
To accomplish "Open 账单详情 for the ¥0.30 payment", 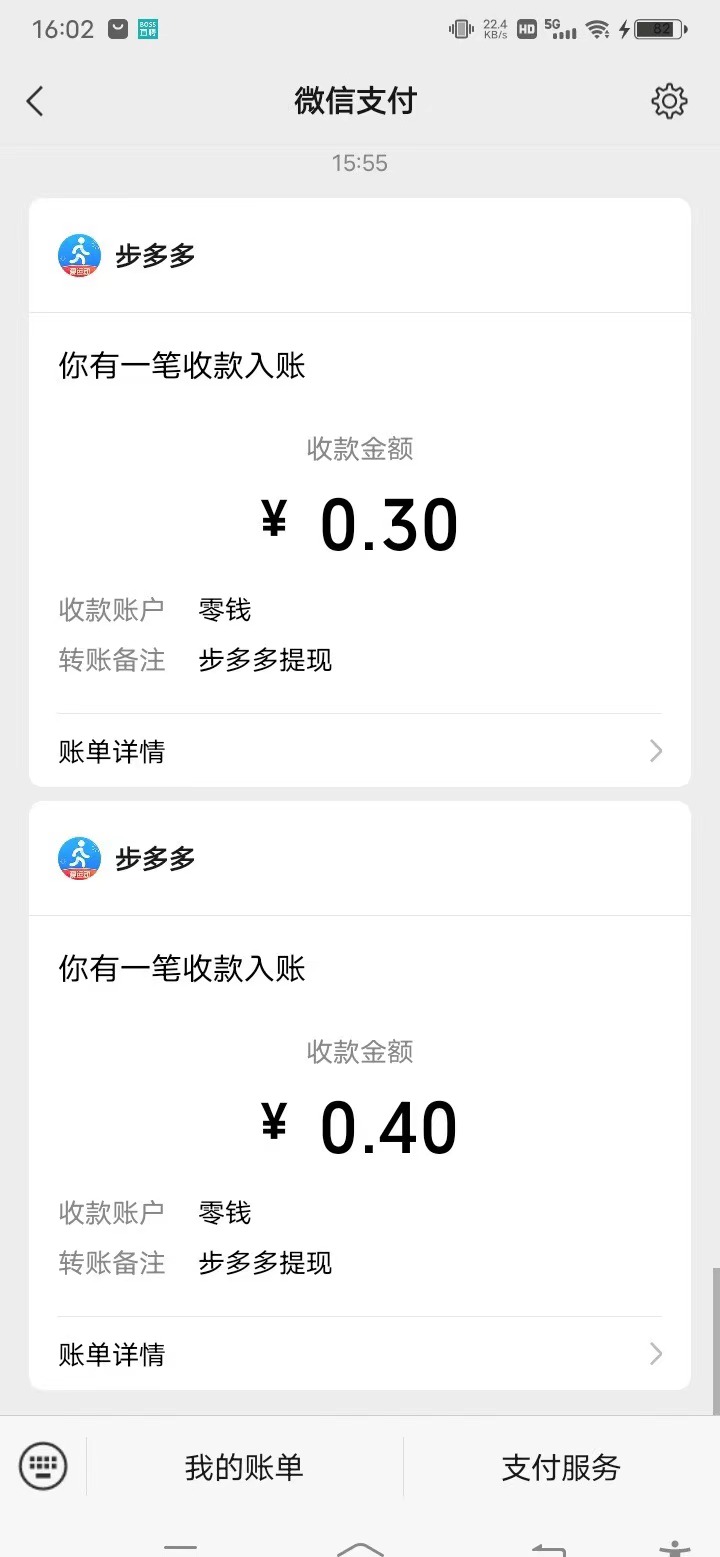I will click(x=360, y=751).
